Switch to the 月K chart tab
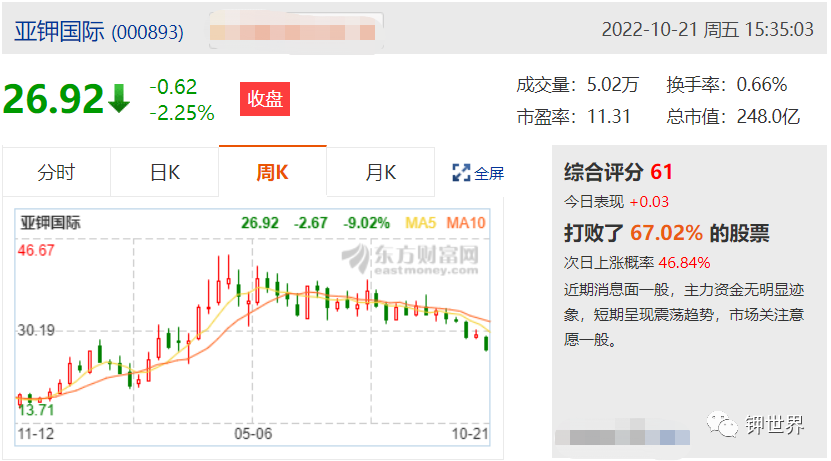Image resolution: width=831 pixels, height=461 pixels. 380,172
